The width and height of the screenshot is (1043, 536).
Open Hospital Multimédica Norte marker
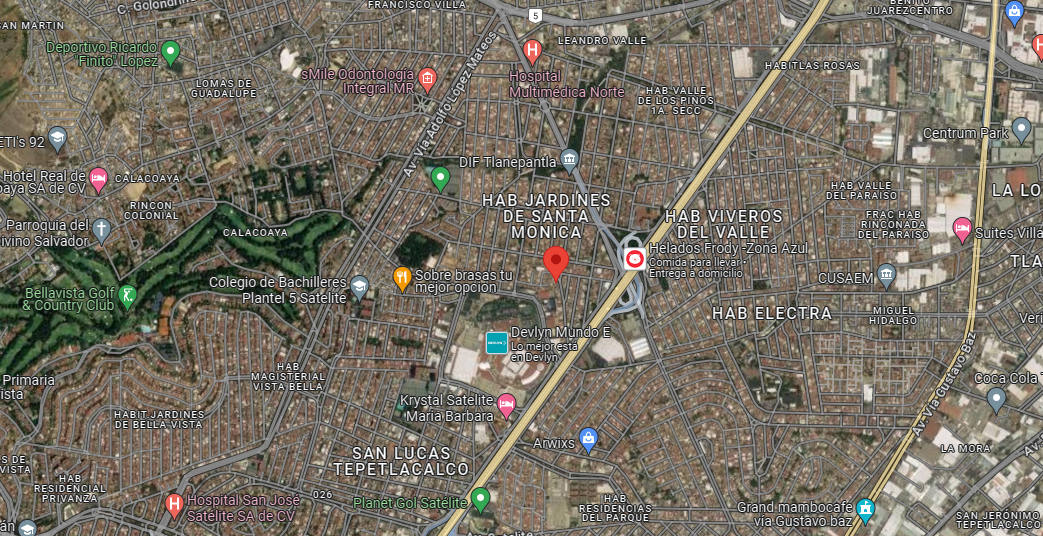click(531, 51)
